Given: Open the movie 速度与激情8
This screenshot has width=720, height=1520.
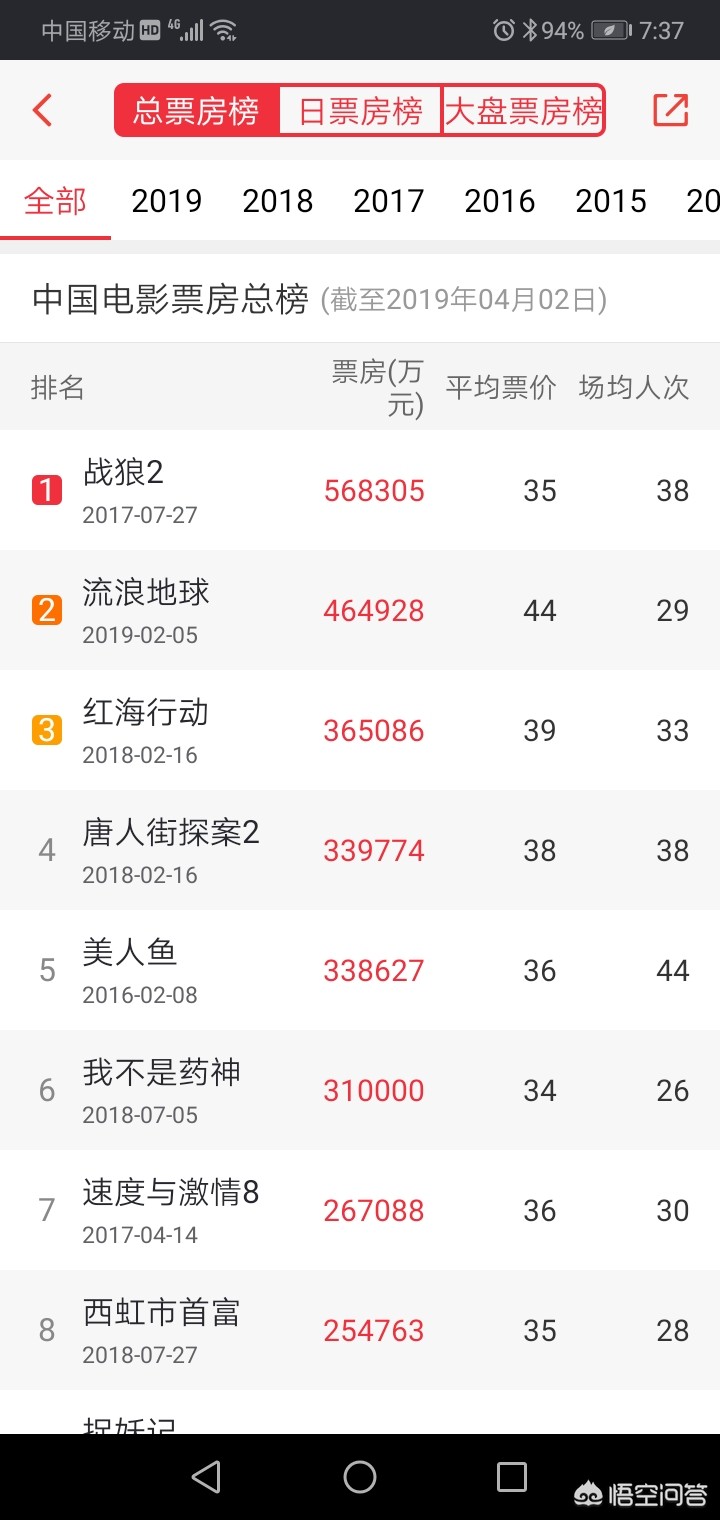Looking at the screenshot, I should (x=360, y=1210).
